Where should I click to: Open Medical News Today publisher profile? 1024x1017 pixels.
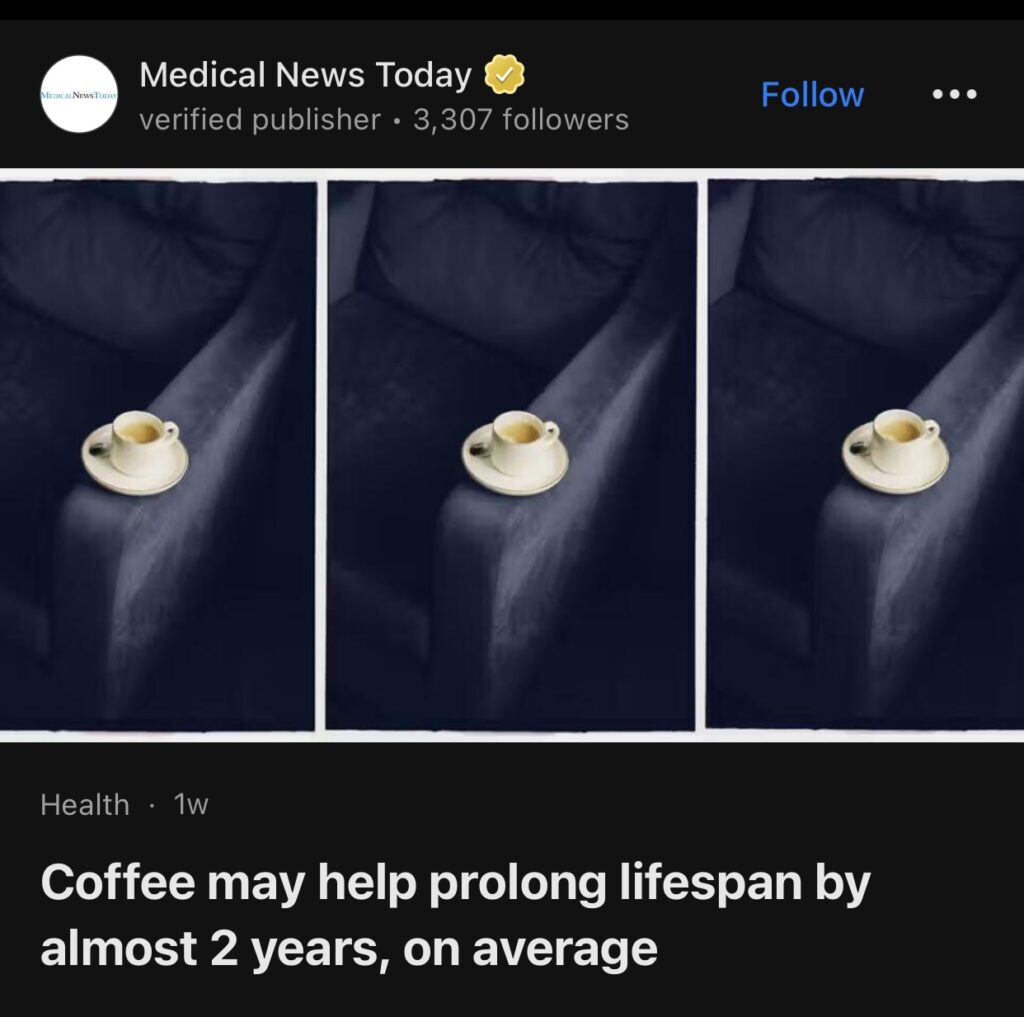click(305, 75)
